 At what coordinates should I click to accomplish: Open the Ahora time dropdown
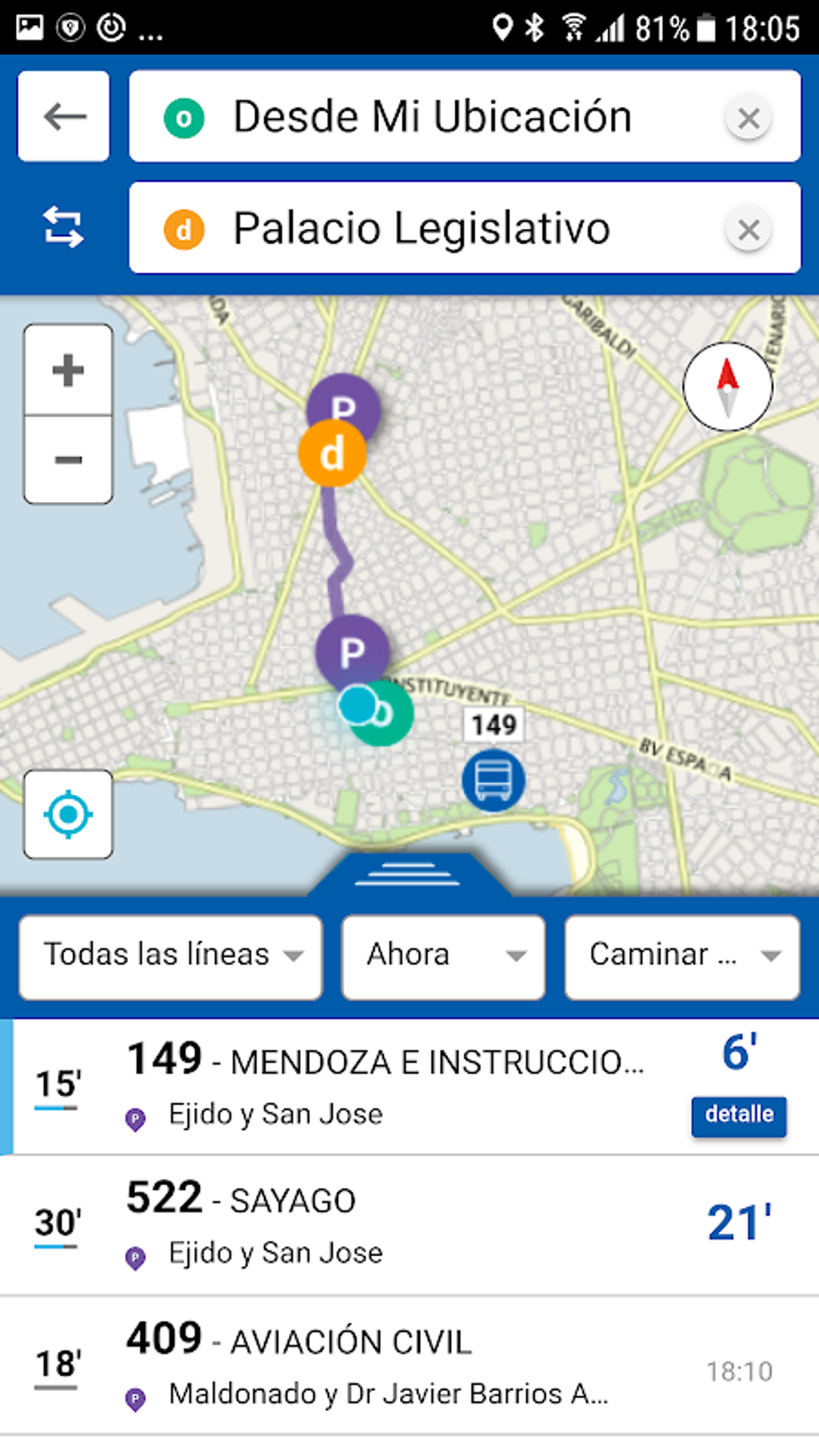pyautogui.click(x=443, y=956)
